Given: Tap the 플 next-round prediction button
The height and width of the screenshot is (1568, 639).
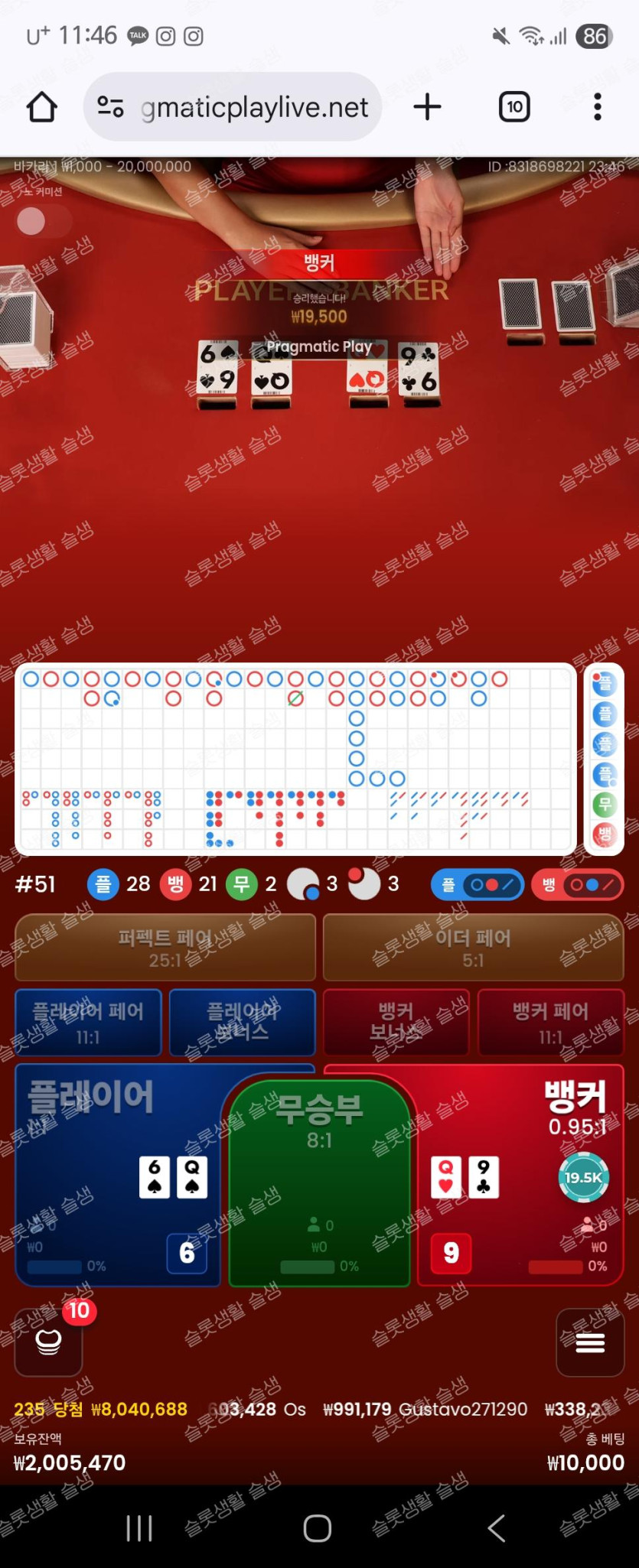Looking at the screenshot, I should pos(478,885).
